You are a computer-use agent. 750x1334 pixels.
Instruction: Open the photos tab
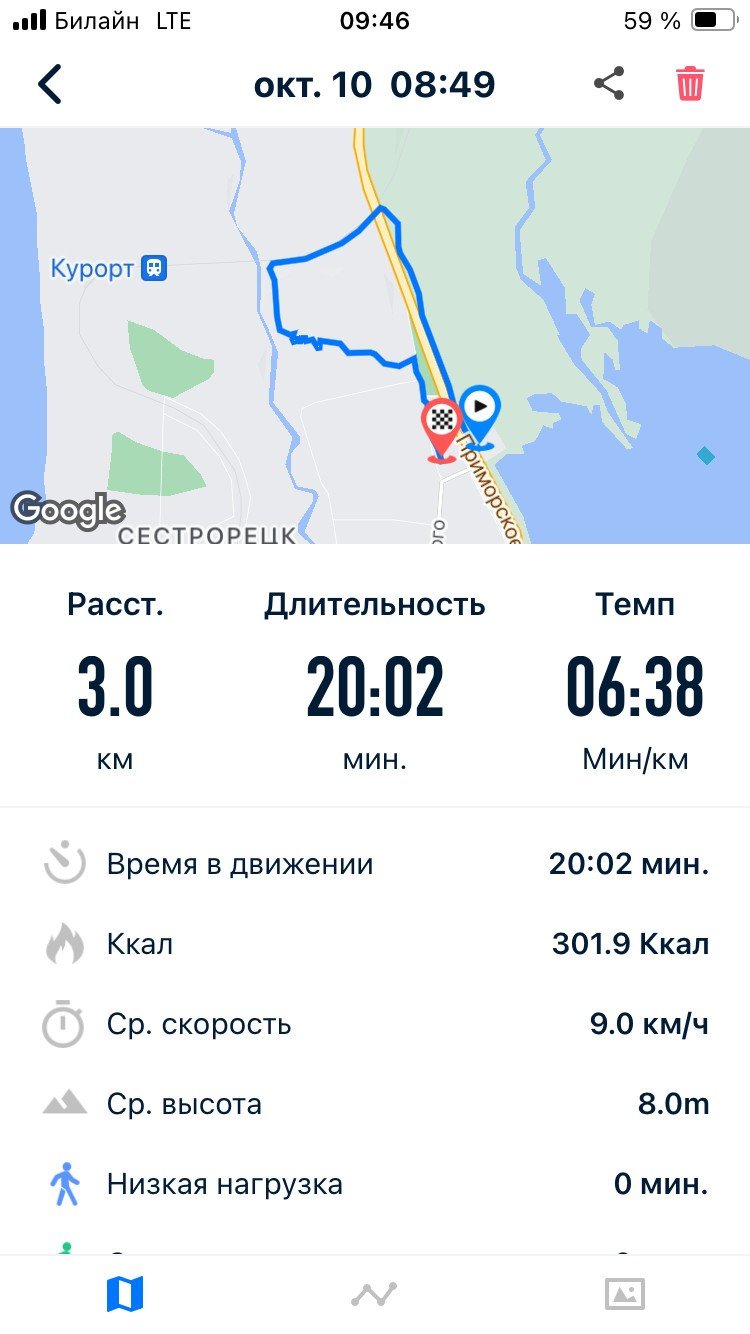(625, 1294)
